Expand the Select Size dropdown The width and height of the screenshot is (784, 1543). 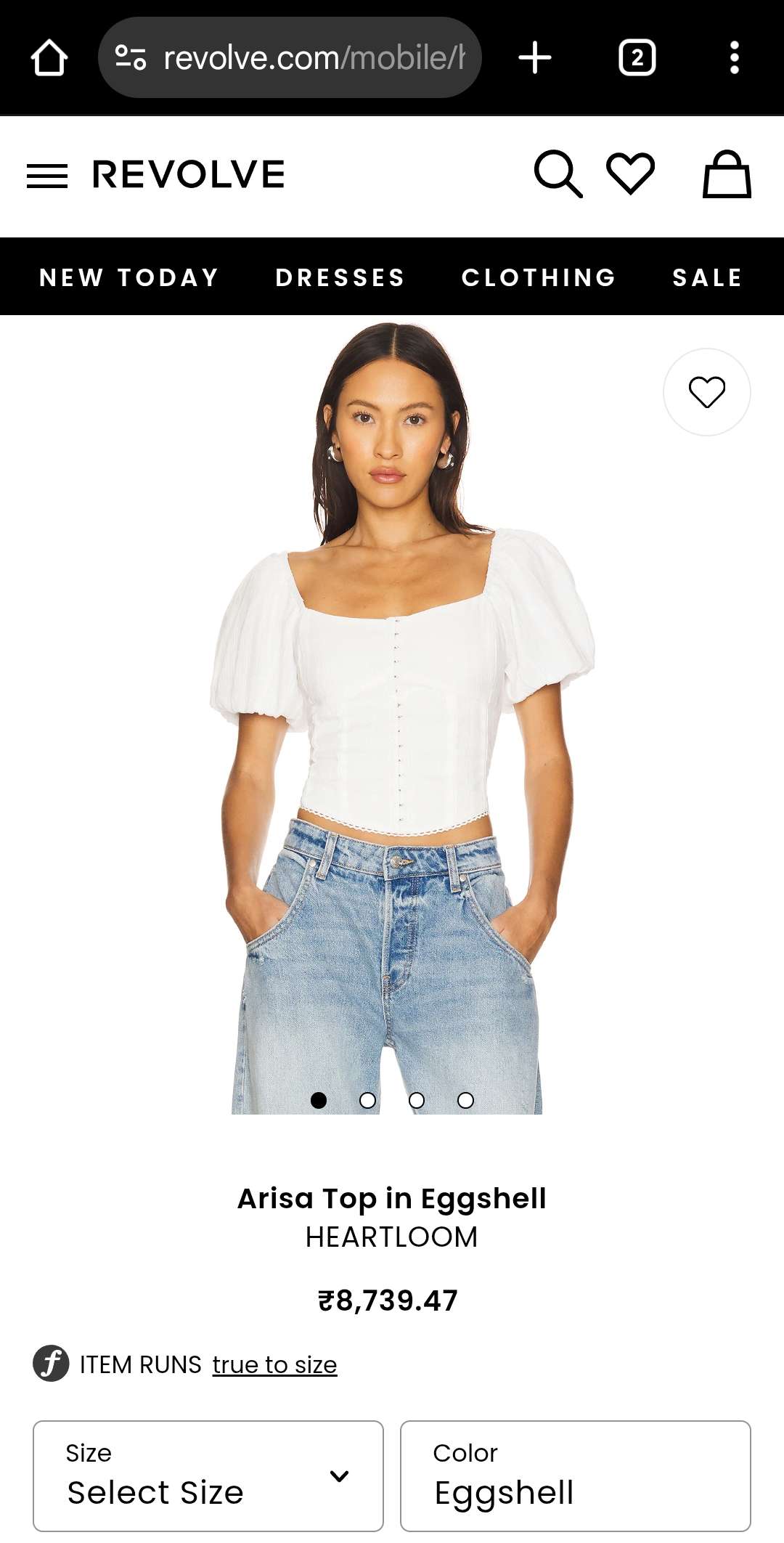click(x=208, y=1475)
